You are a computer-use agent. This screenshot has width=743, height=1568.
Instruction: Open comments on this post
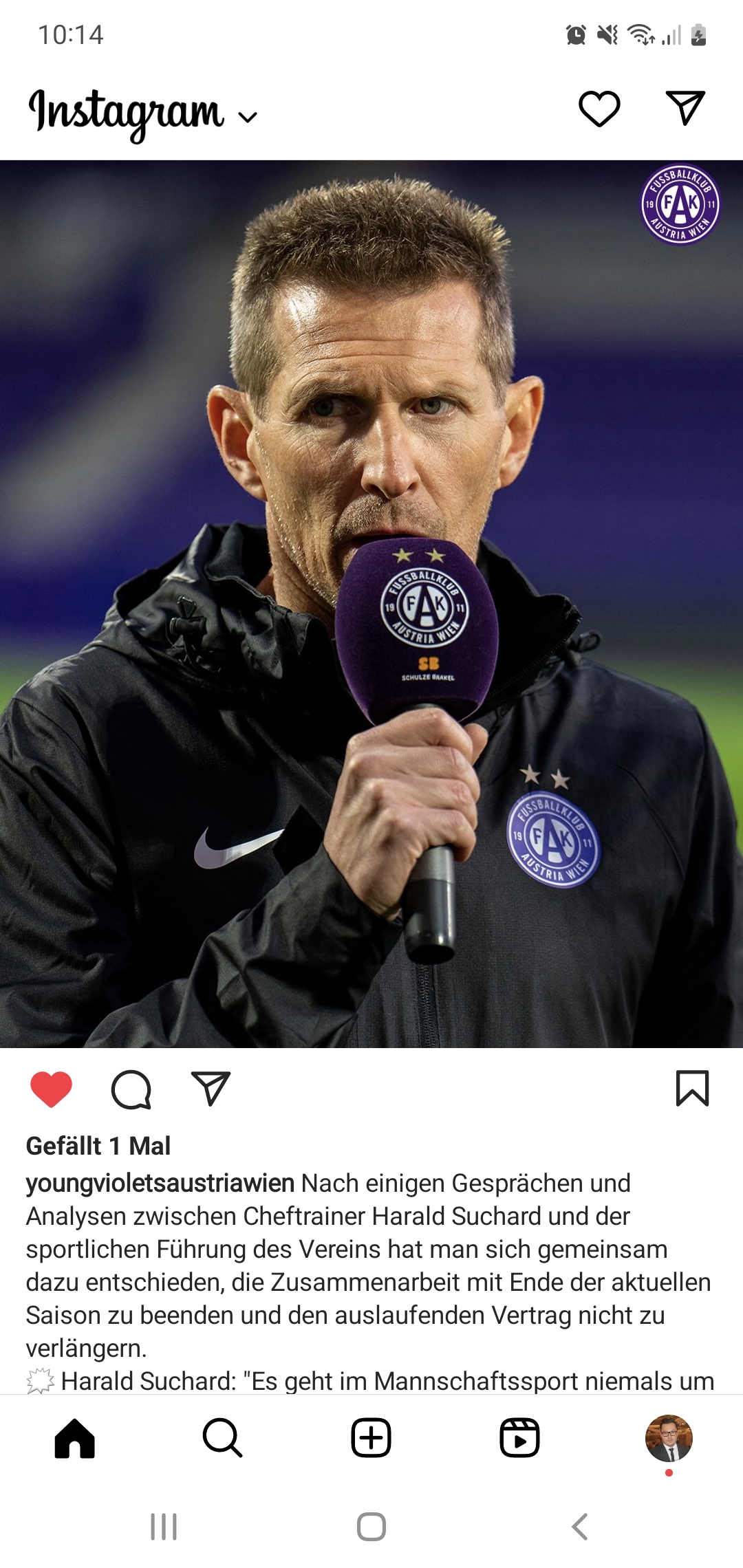pos(131,1089)
